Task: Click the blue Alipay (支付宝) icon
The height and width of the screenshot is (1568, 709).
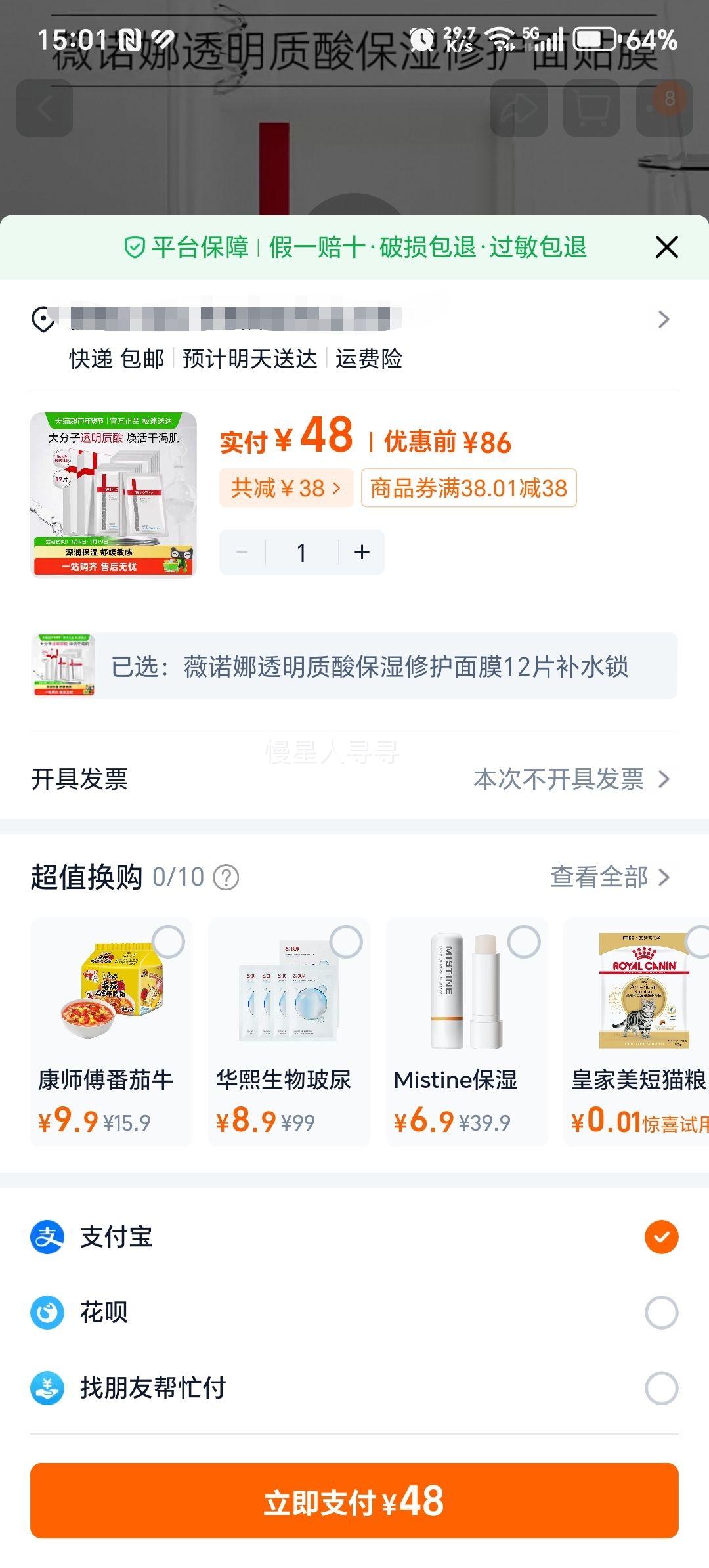Action: tap(47, 1238)
